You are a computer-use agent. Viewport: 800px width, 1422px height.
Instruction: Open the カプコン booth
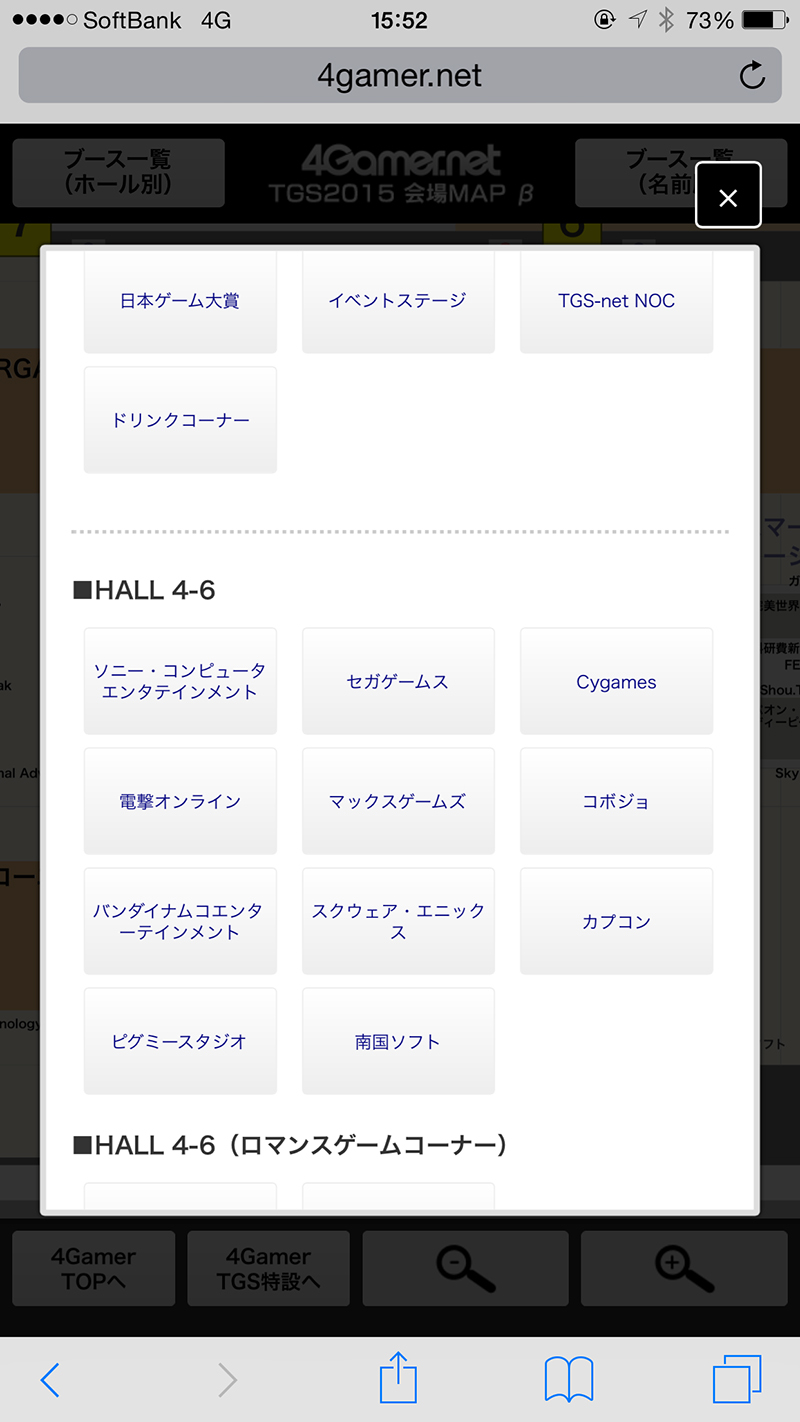coord(616,921)
